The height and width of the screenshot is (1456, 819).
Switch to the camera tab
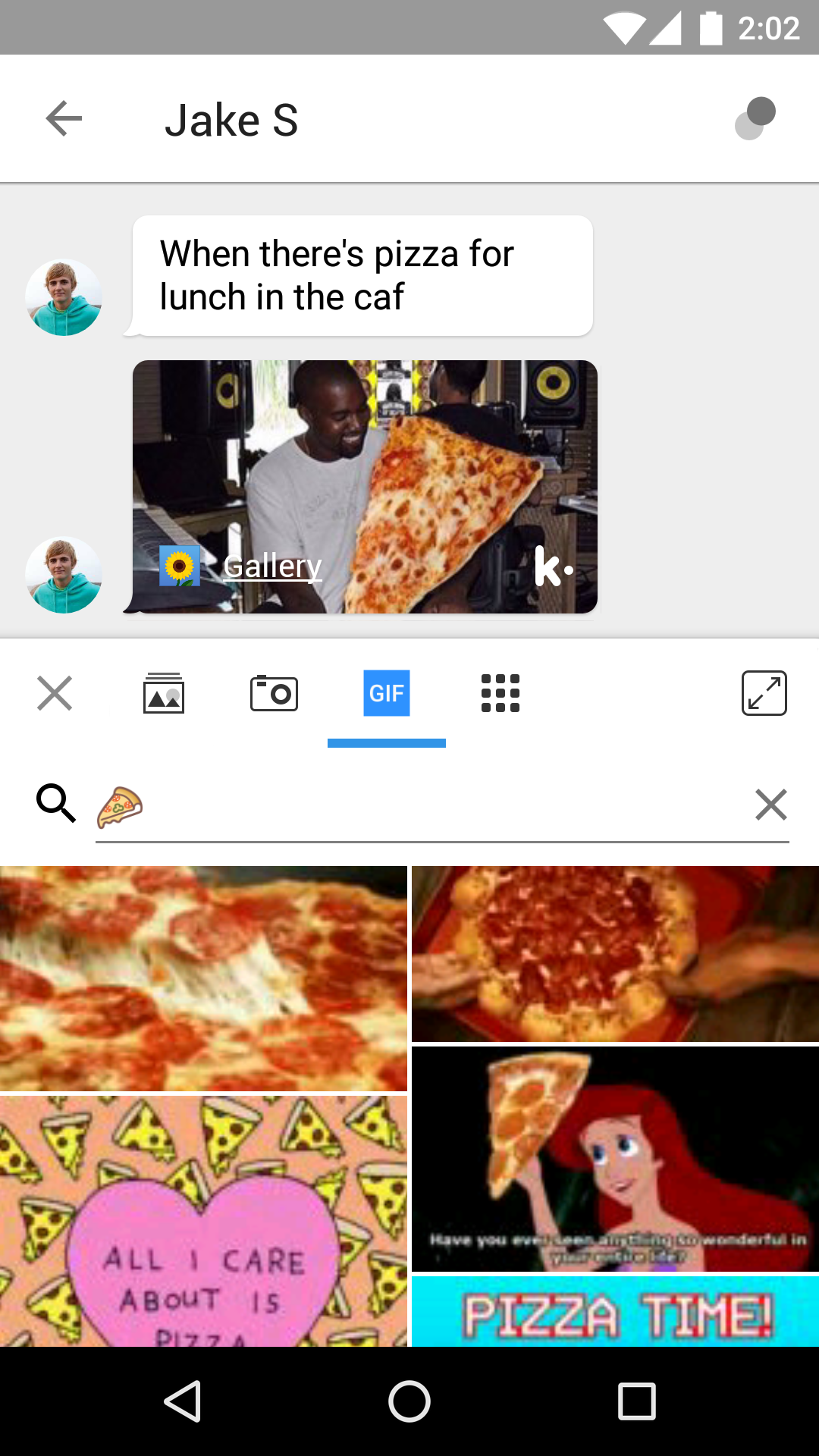pyautogui.click(x=274, y=693)
